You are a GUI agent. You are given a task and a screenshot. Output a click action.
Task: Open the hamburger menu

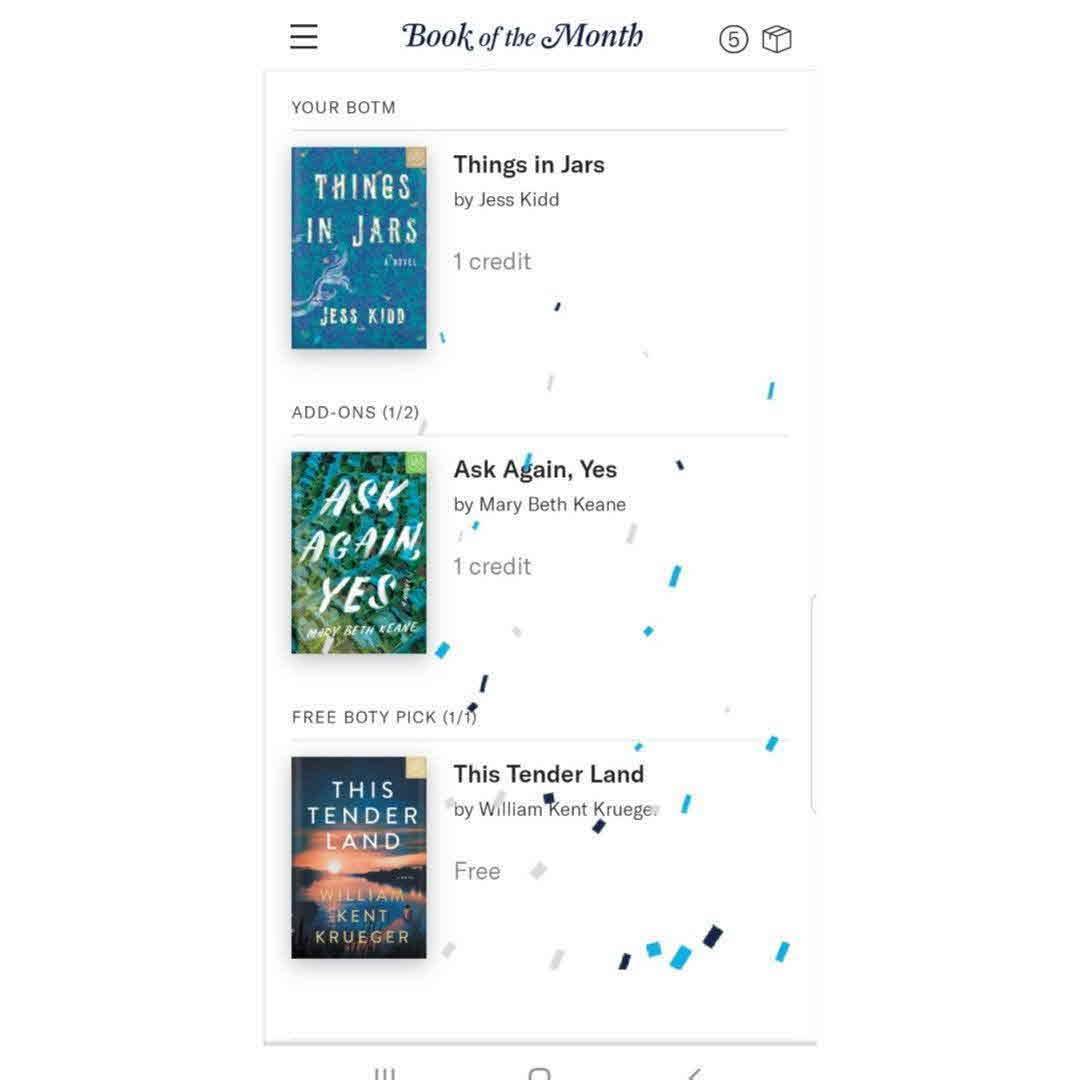304,37
